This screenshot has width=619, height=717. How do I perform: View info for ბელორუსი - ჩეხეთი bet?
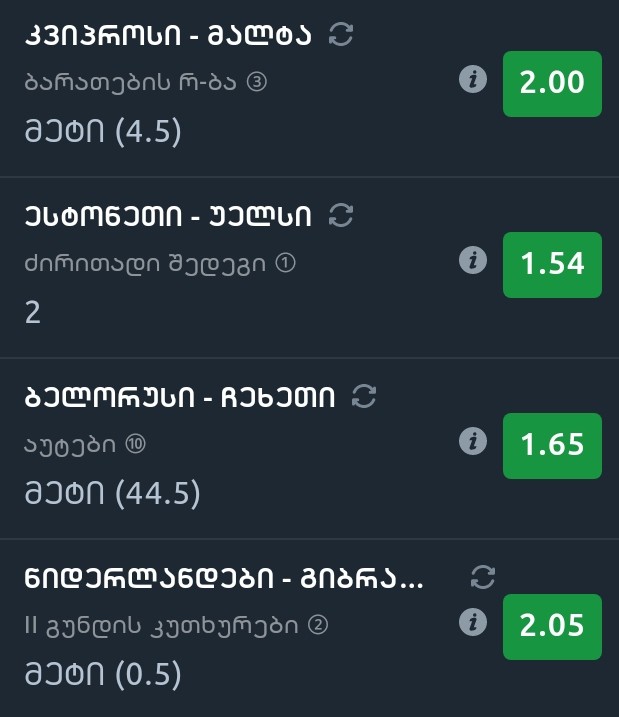(472, 441)
